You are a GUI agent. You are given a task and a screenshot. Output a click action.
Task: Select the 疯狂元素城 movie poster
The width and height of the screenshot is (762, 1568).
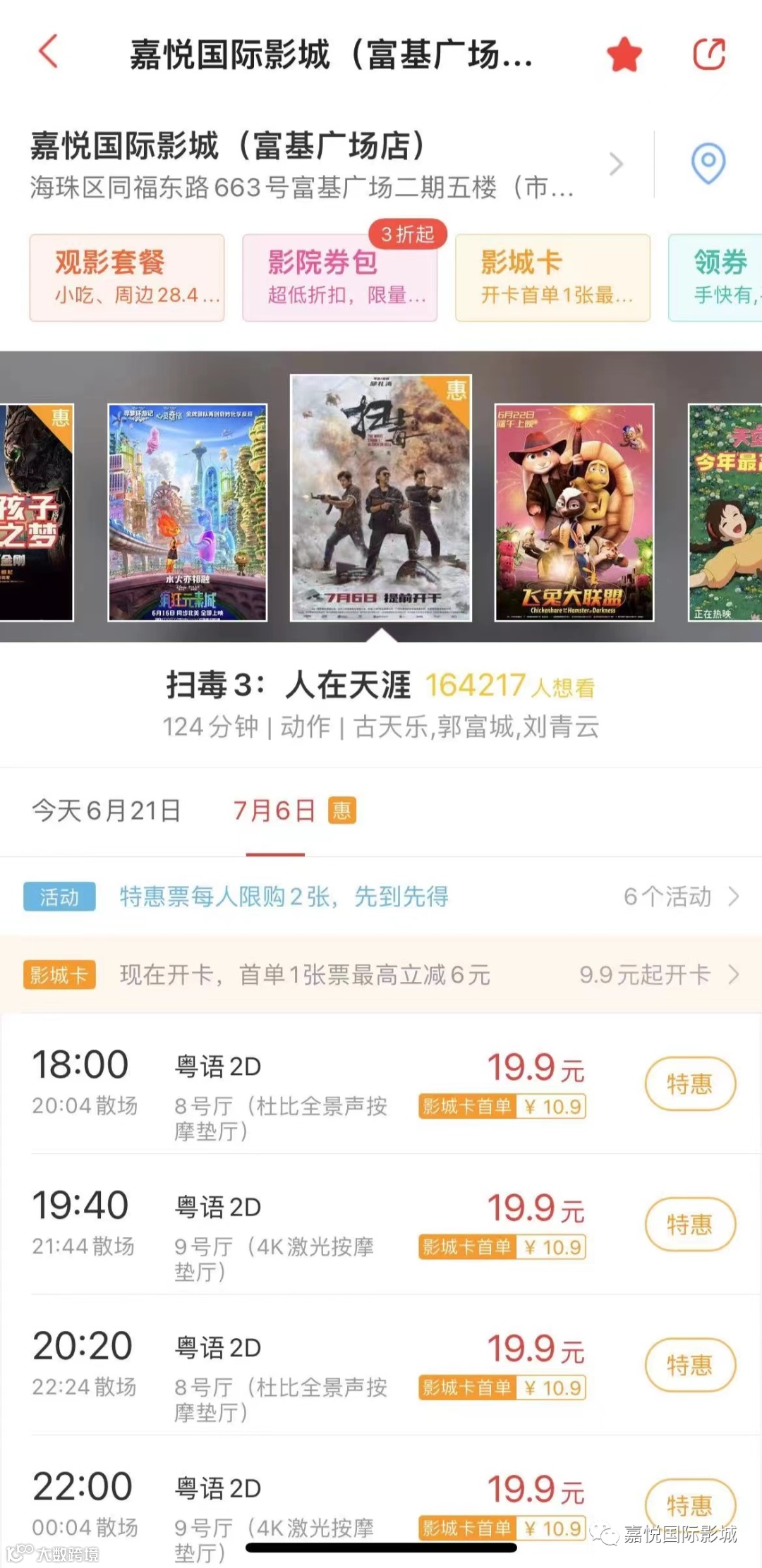pyautogui.click(x=188, y=512)
